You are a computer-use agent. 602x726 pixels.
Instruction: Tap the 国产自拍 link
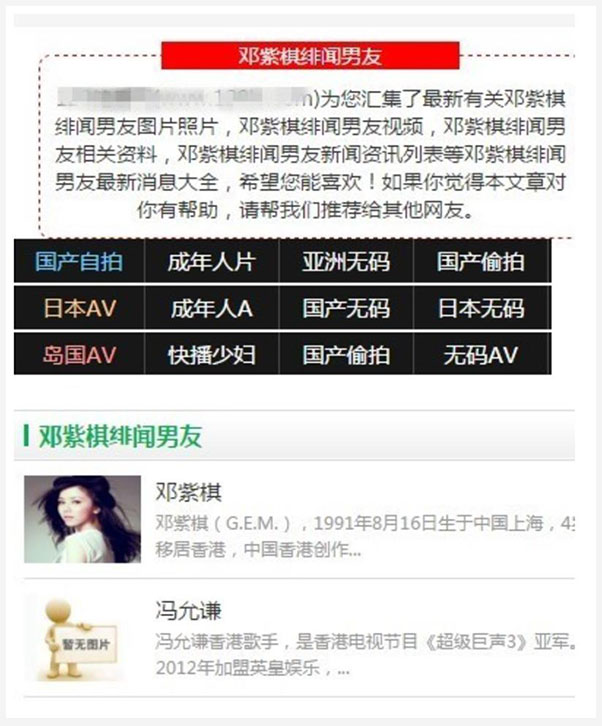(x=79, y=262)
